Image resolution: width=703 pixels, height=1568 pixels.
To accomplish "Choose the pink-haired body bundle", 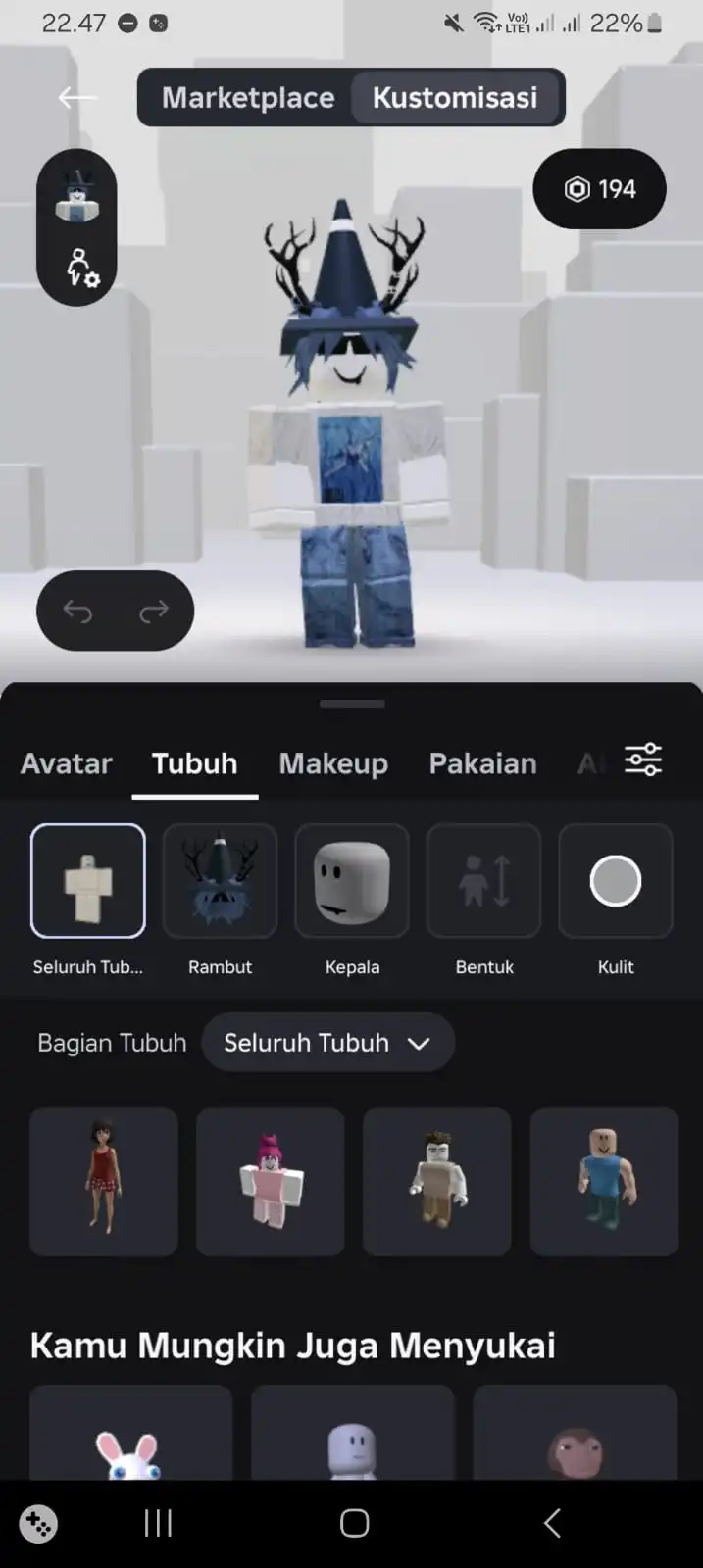I will [271, 1182].
